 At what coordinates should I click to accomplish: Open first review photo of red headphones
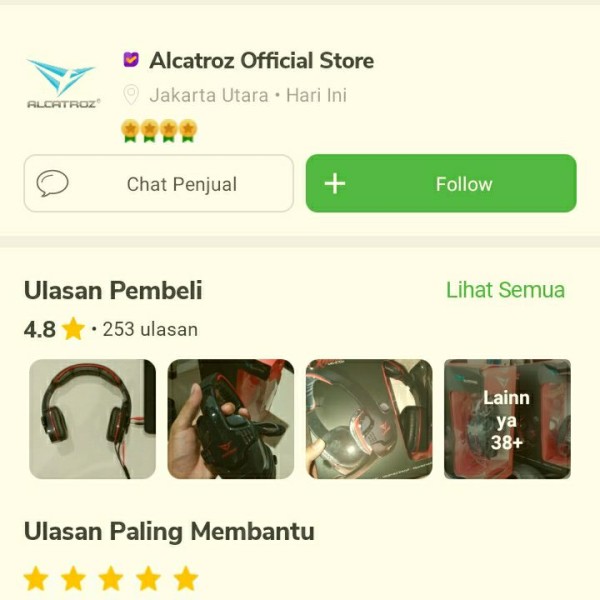[93, 419]
